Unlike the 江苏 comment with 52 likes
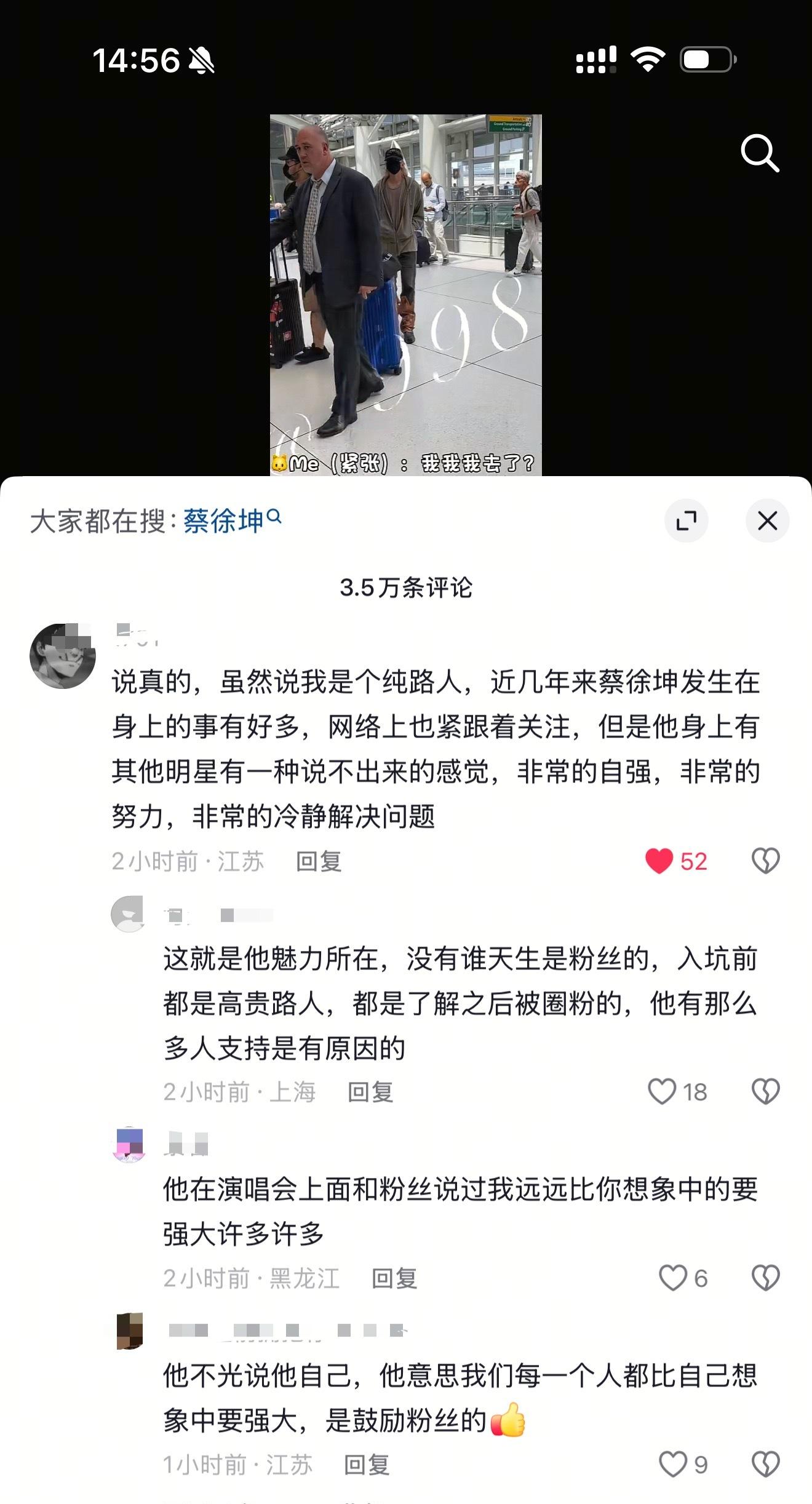 click(x=659, y=861)
